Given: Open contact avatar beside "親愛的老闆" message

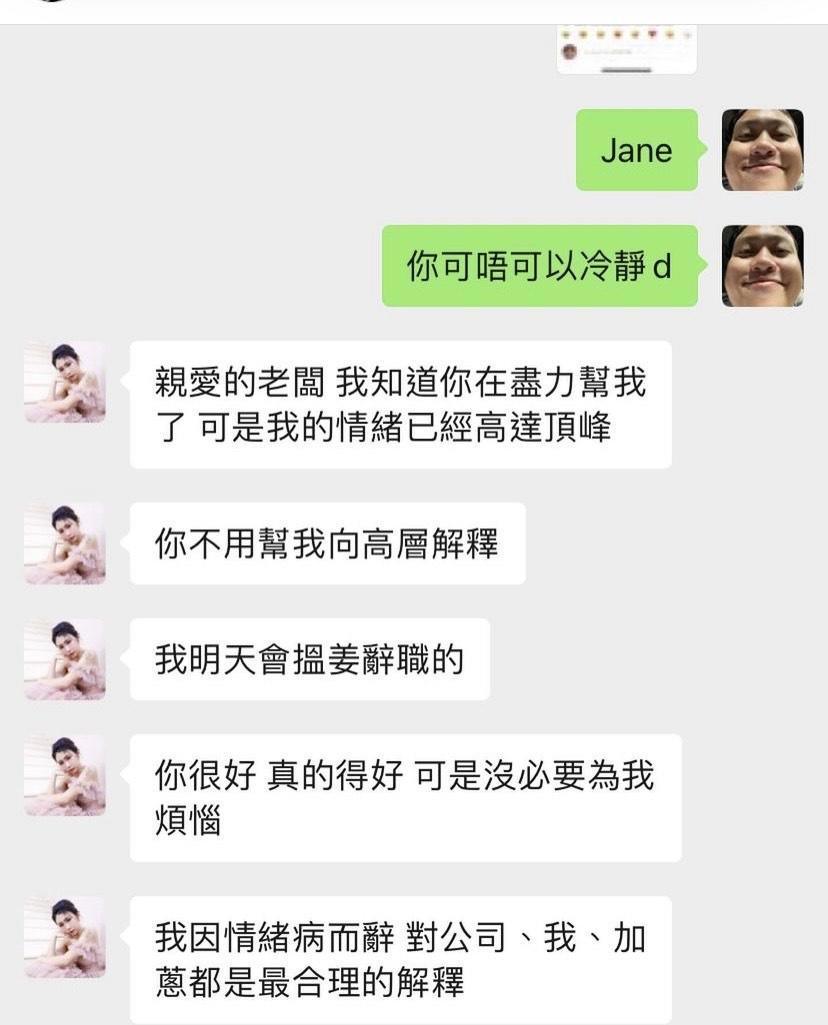Looking at the screenshot, I should (65, 382).
